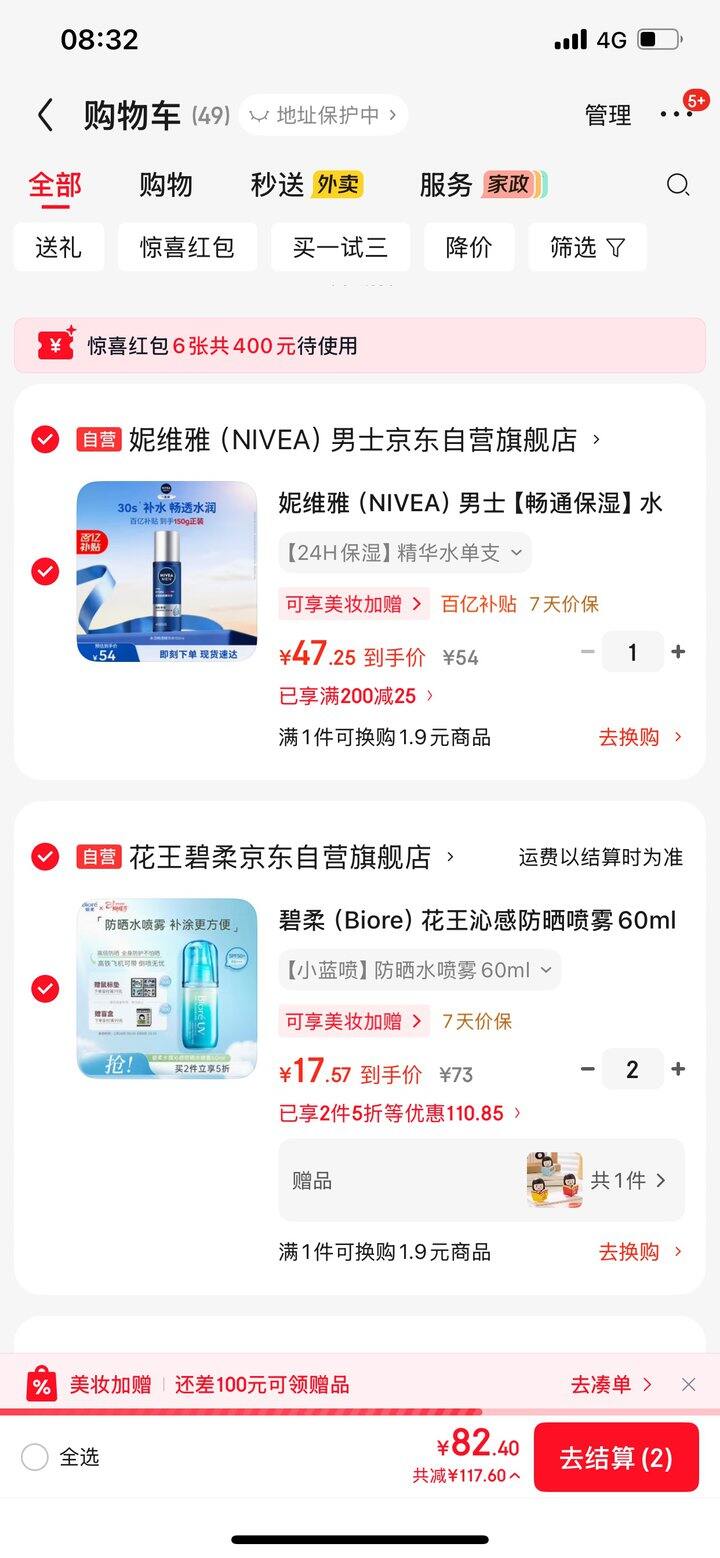Select the 降价 filter chip
Screen dimensions: 720x1558
(x=469, y=247)
